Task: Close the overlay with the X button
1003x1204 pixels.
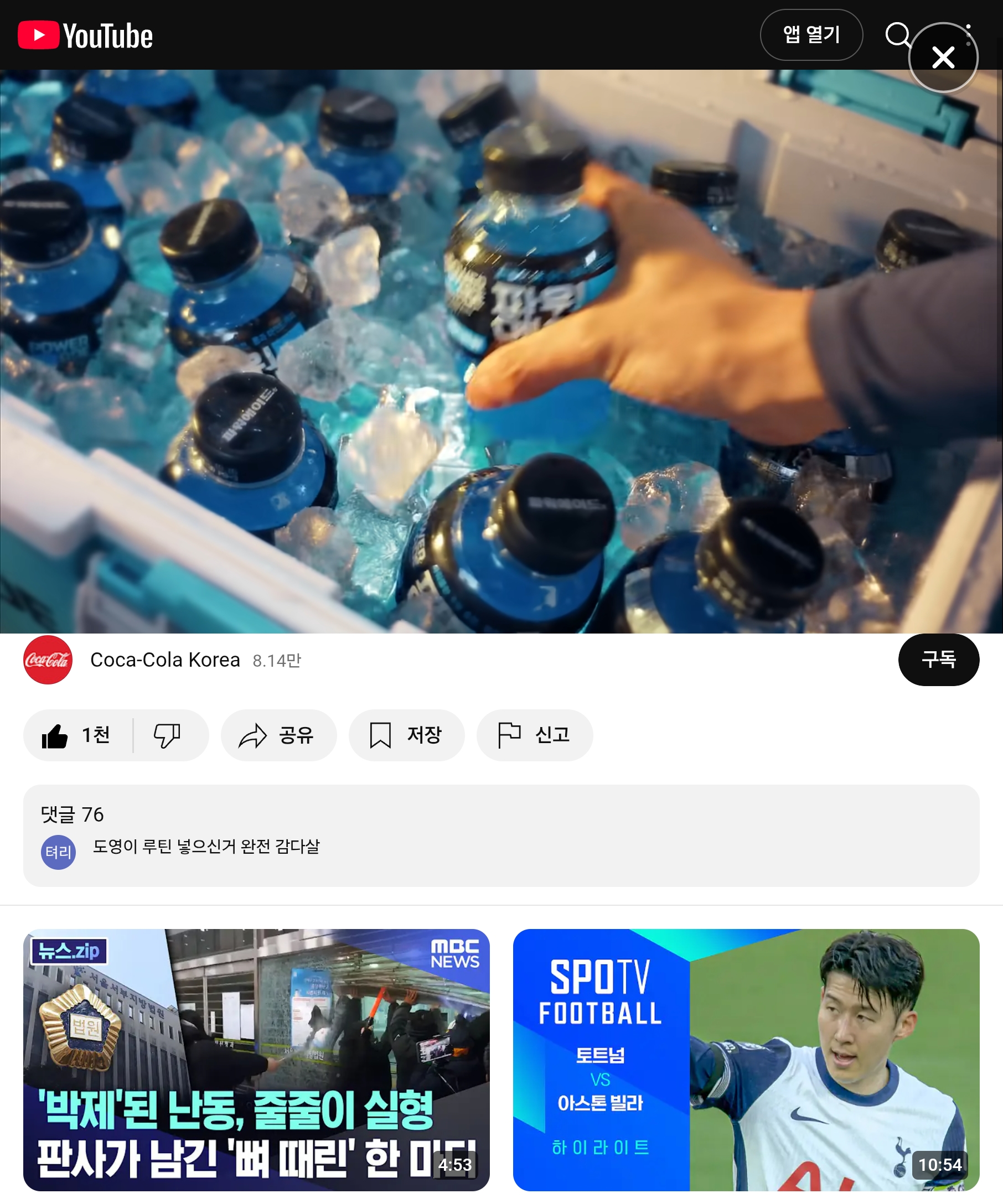Action: click(943, 58)
